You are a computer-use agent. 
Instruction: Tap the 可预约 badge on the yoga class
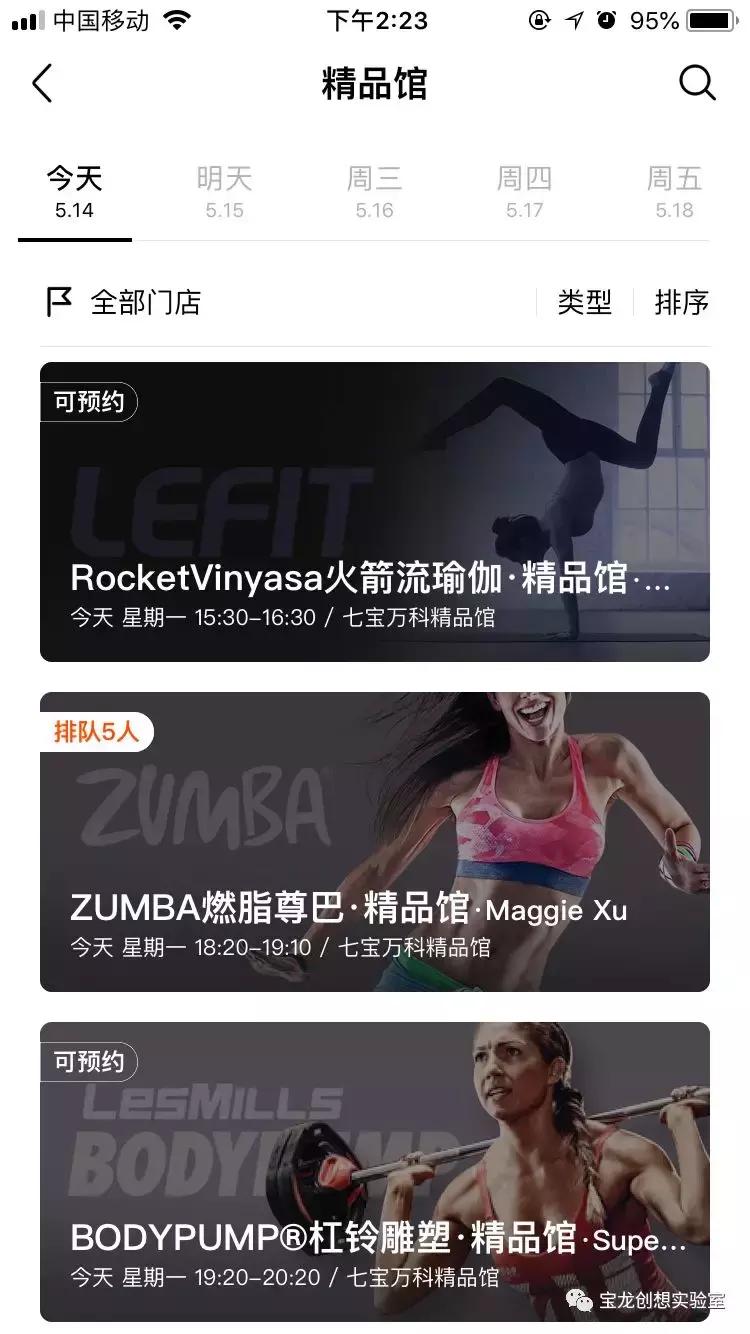(x=88, y=402)
